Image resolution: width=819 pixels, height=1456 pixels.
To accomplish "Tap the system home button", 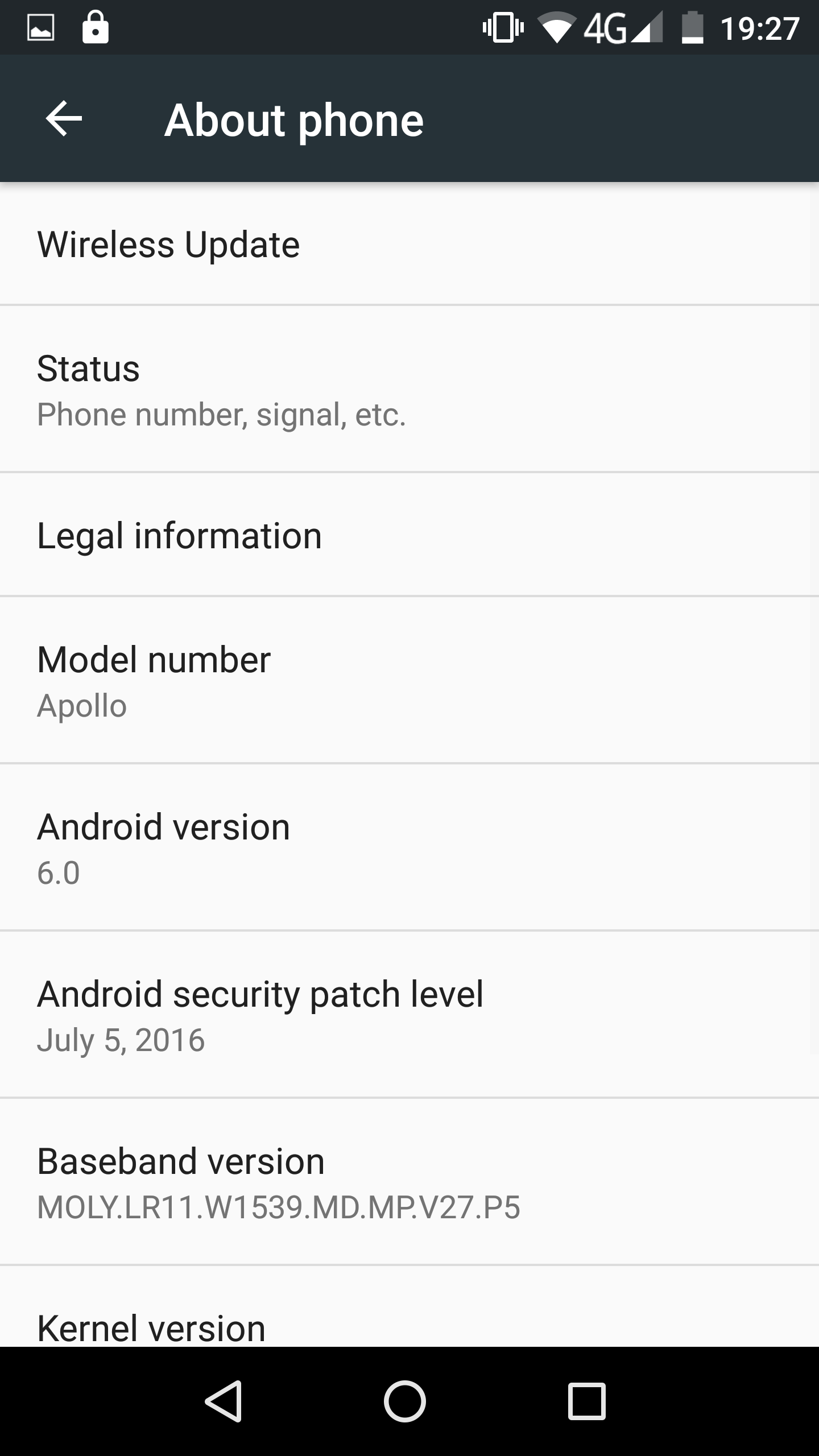I will 405,1401.
